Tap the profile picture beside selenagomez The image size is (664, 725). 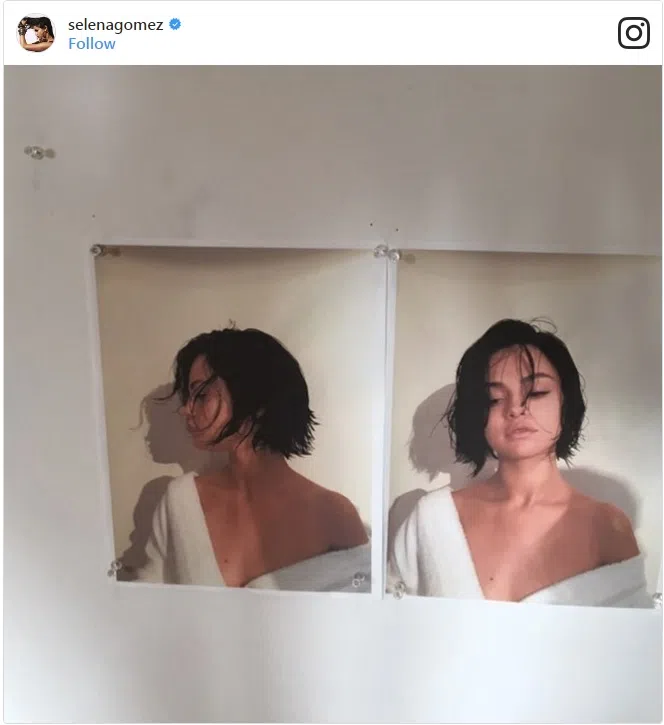(x=35, y=33)
